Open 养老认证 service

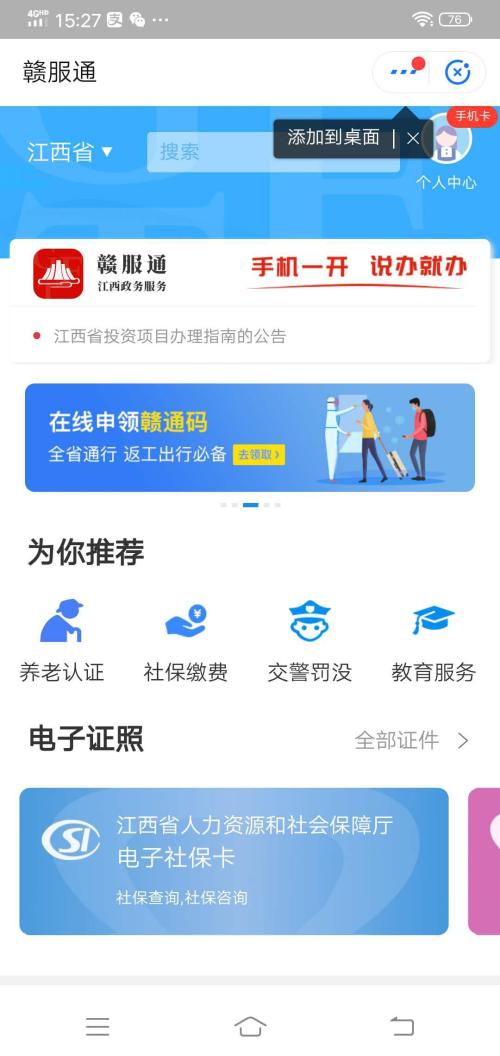(x=61, y=640)
